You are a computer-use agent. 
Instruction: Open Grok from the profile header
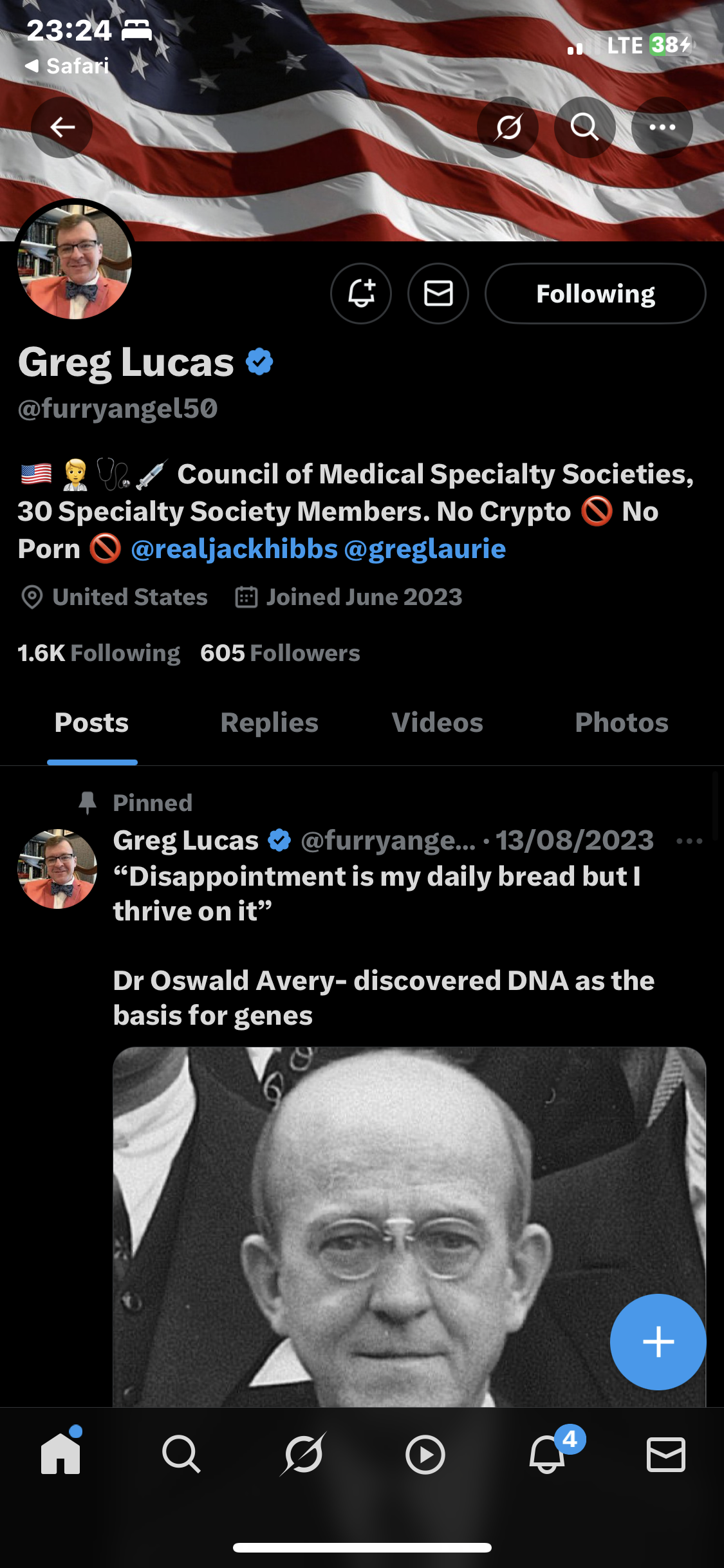pyautogui.click(x=508, y=127)
